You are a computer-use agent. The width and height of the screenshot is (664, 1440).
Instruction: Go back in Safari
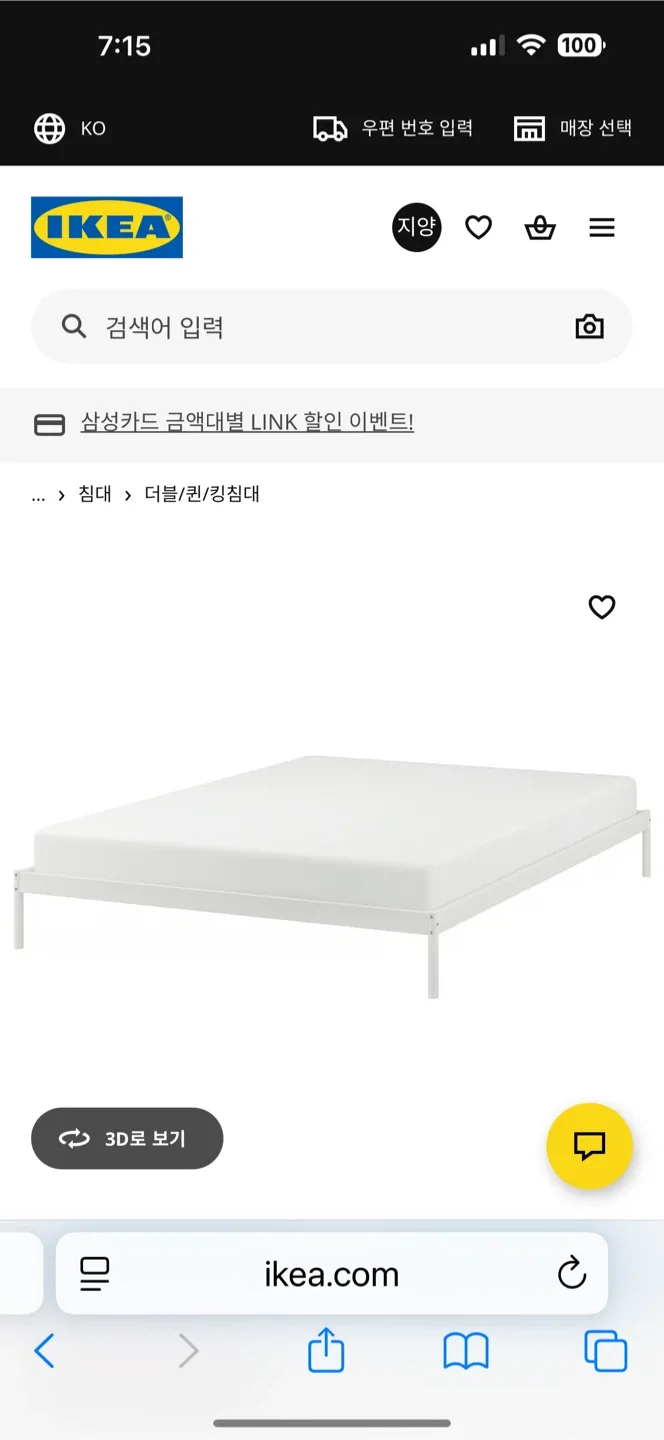pos(45,1352)
